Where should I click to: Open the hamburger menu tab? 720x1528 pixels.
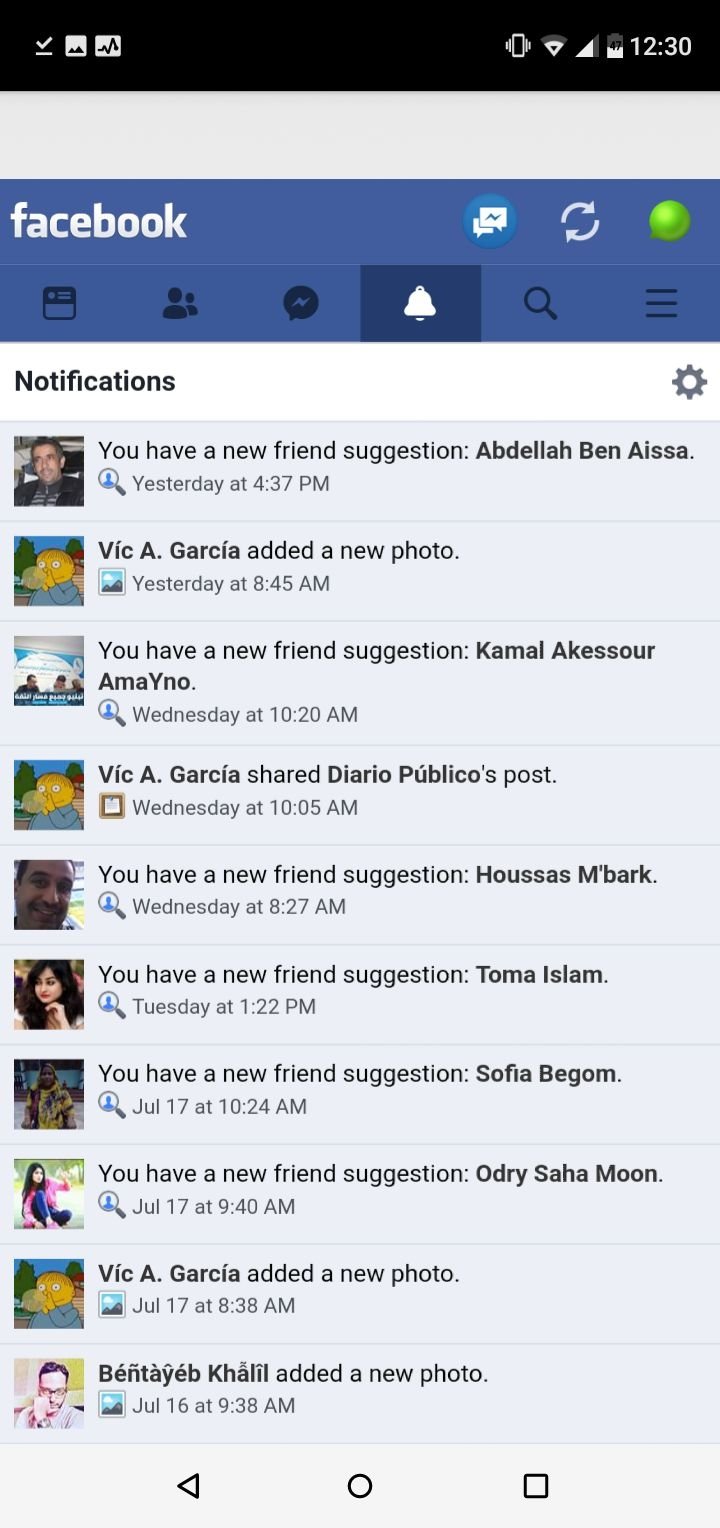coord(661,303)
